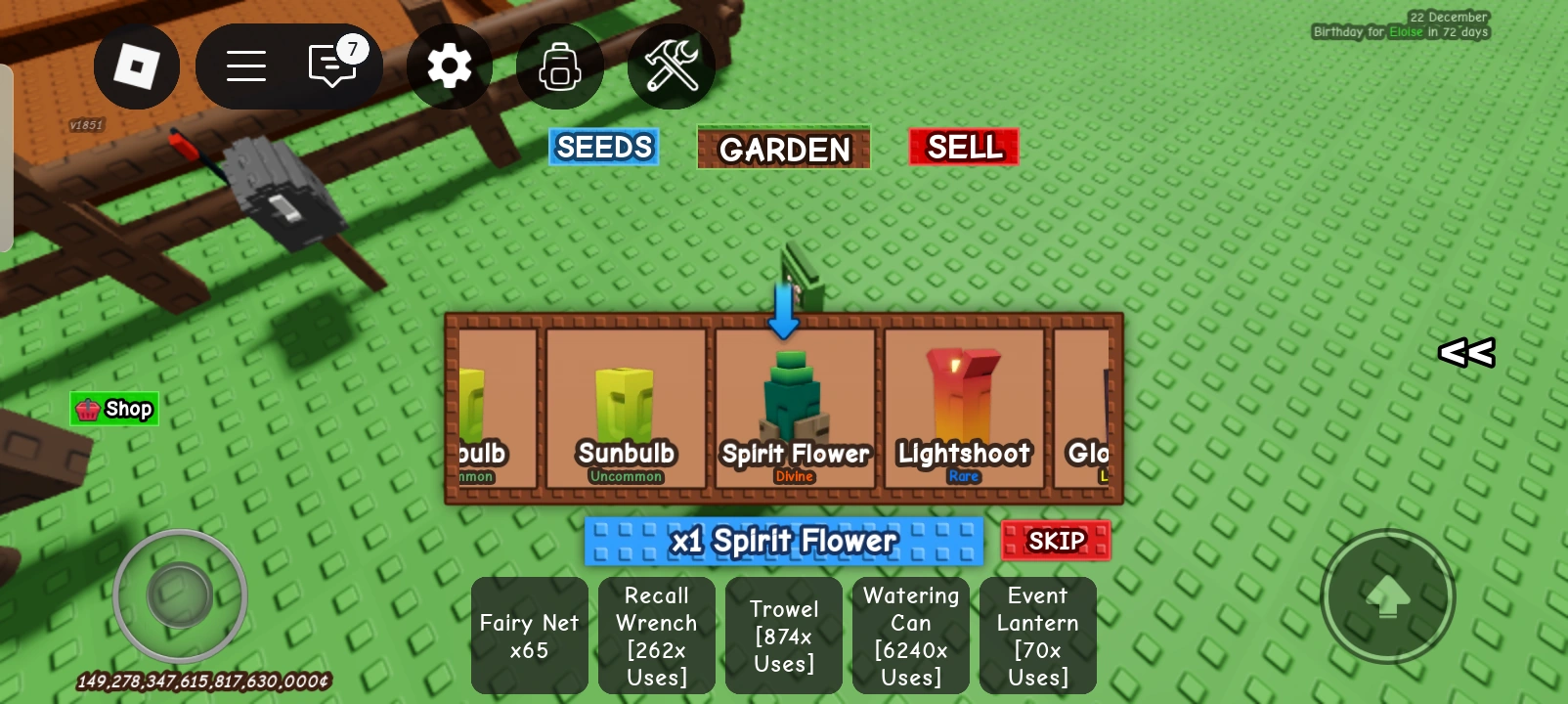Equip Fairy Net x65
This screenshot has width=1568, height=704.
[x=529, y=636]
